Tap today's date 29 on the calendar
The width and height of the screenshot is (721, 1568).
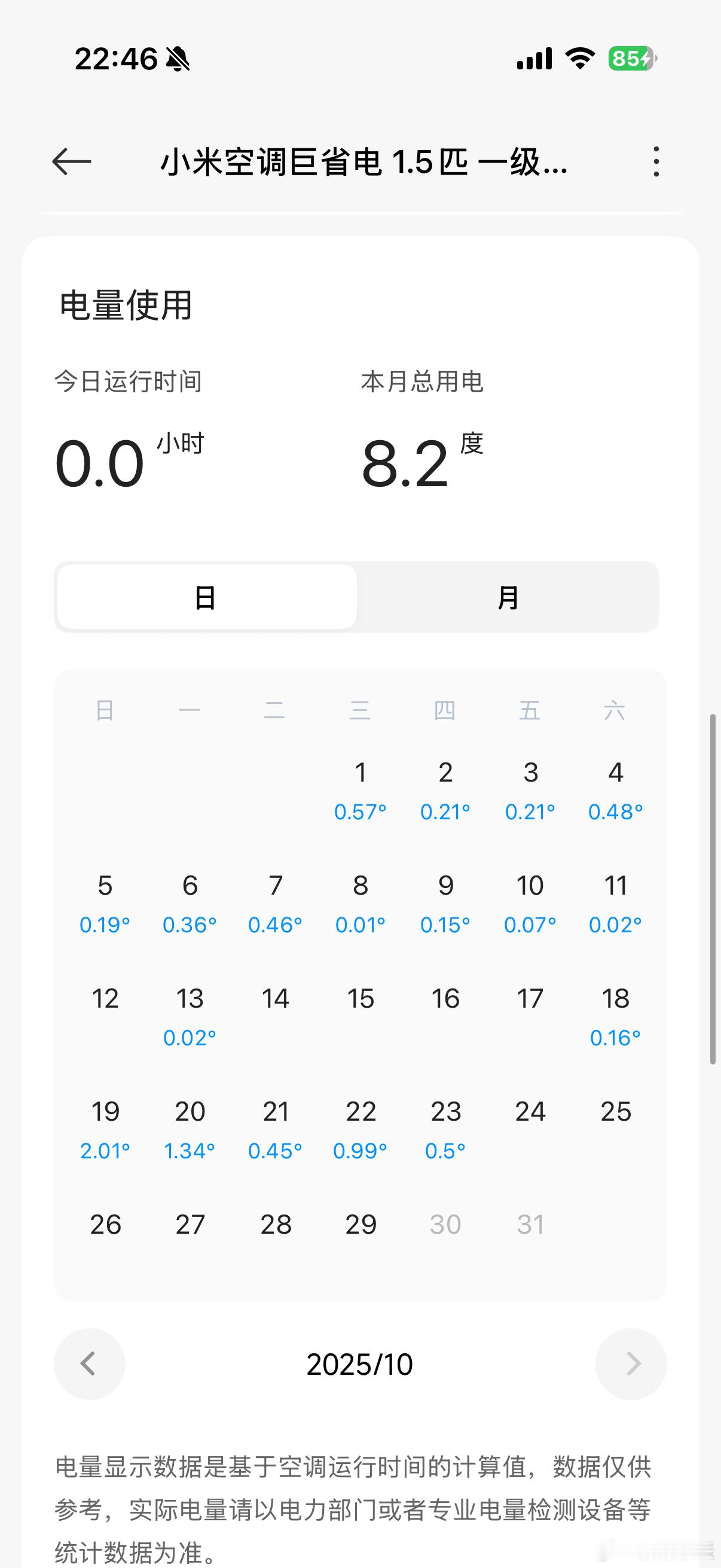point(361,1224)
